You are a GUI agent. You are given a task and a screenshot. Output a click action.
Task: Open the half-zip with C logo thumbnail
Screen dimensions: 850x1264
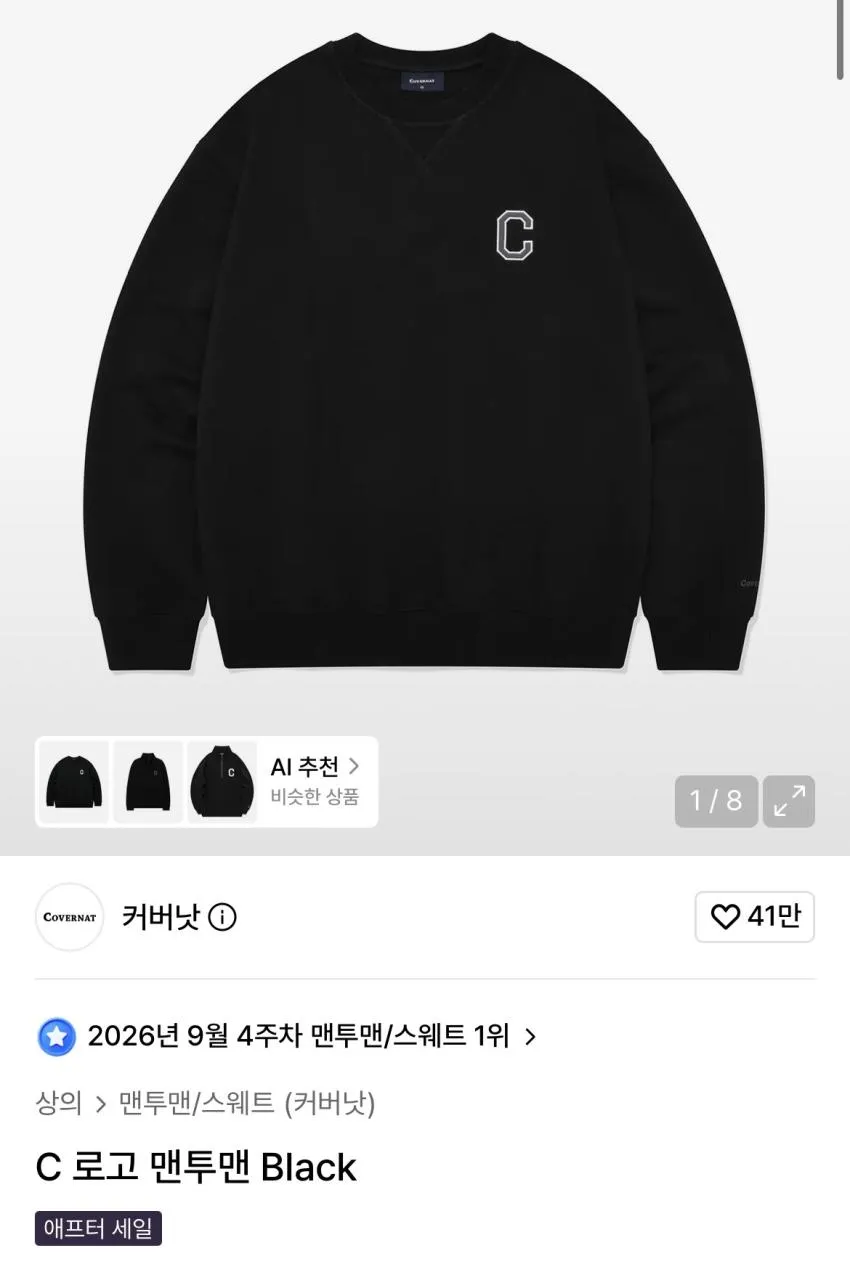[x=222, y=782]
